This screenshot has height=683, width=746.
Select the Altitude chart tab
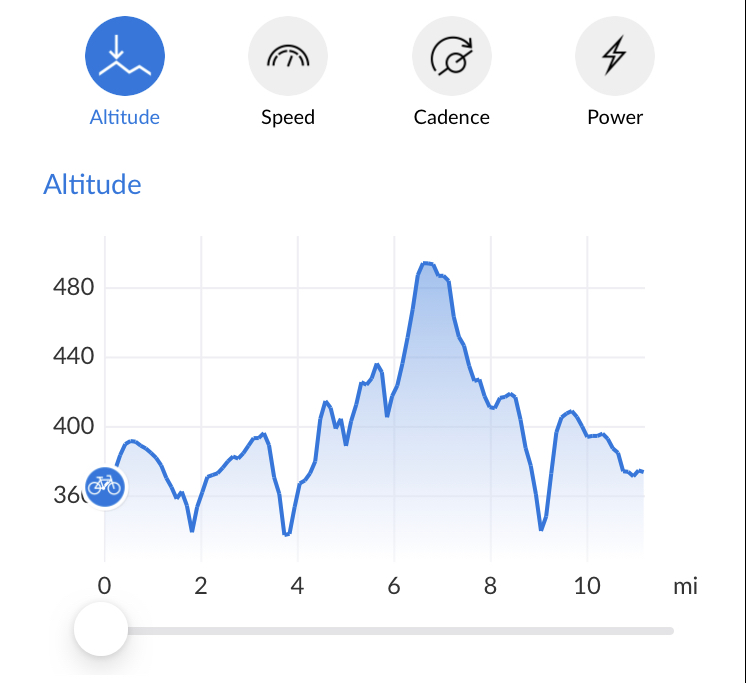(125, 57)
